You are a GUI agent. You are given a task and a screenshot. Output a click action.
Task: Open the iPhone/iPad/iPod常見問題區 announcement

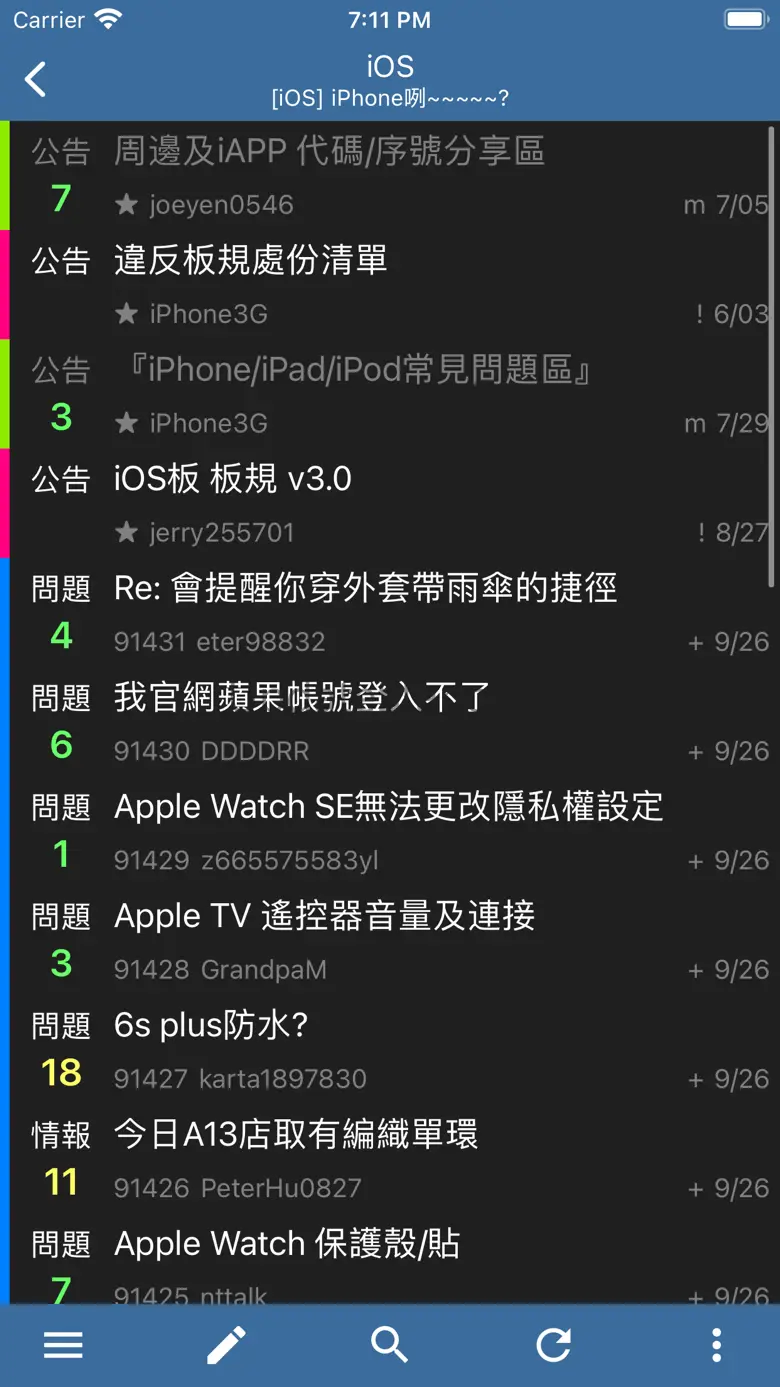click(390, 394)
